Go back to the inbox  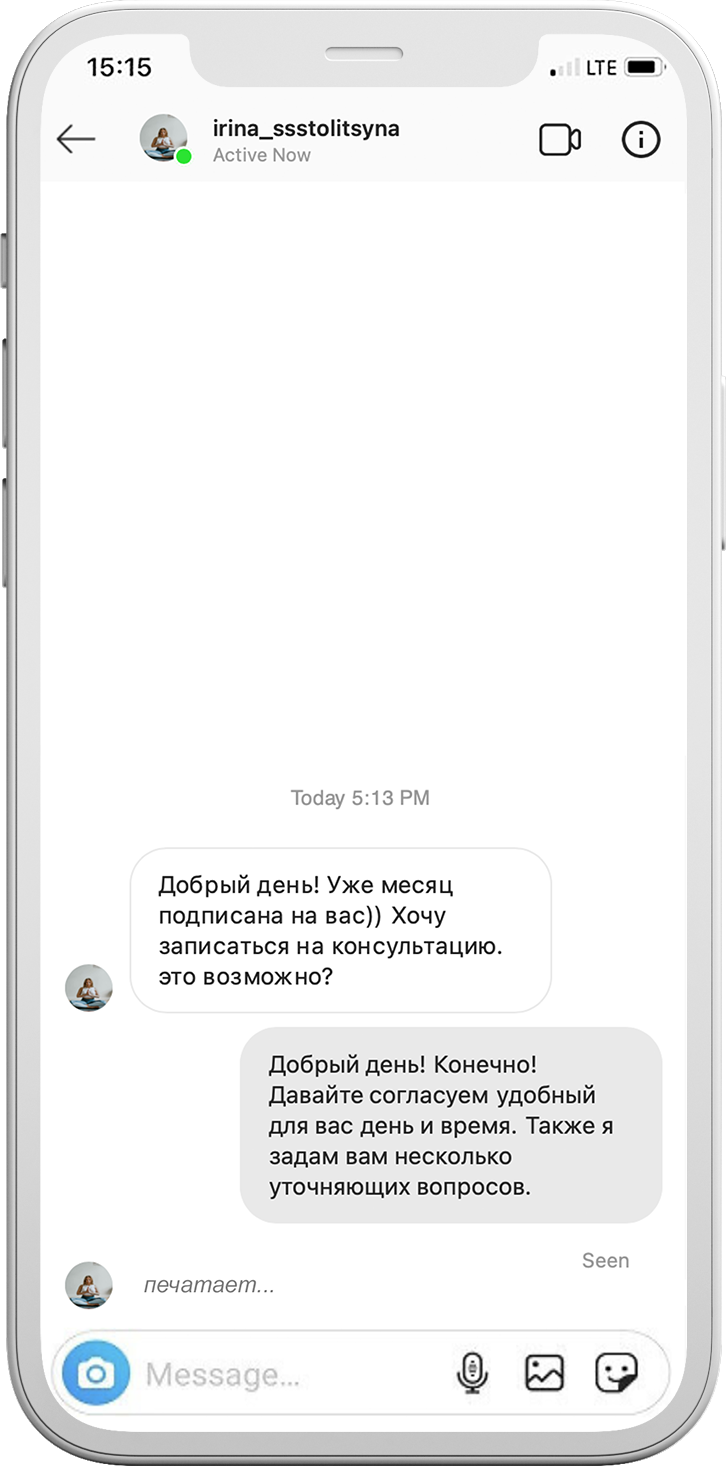[x=76, y=140]
